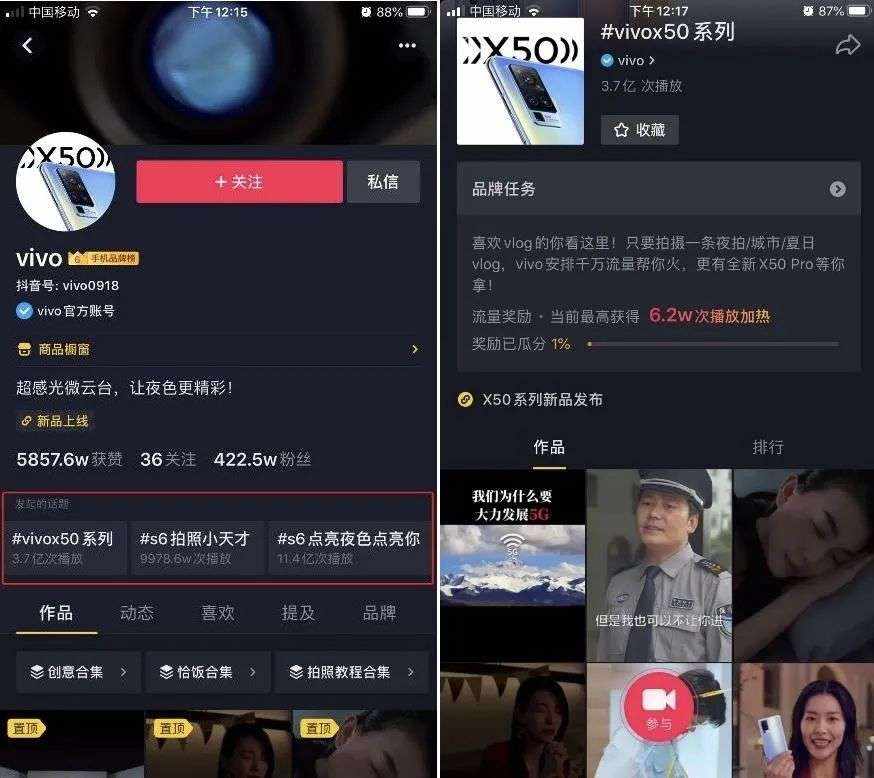Go back from the vivo profile
The width and height of the screenshot is (874, 778).
point(27,45)
